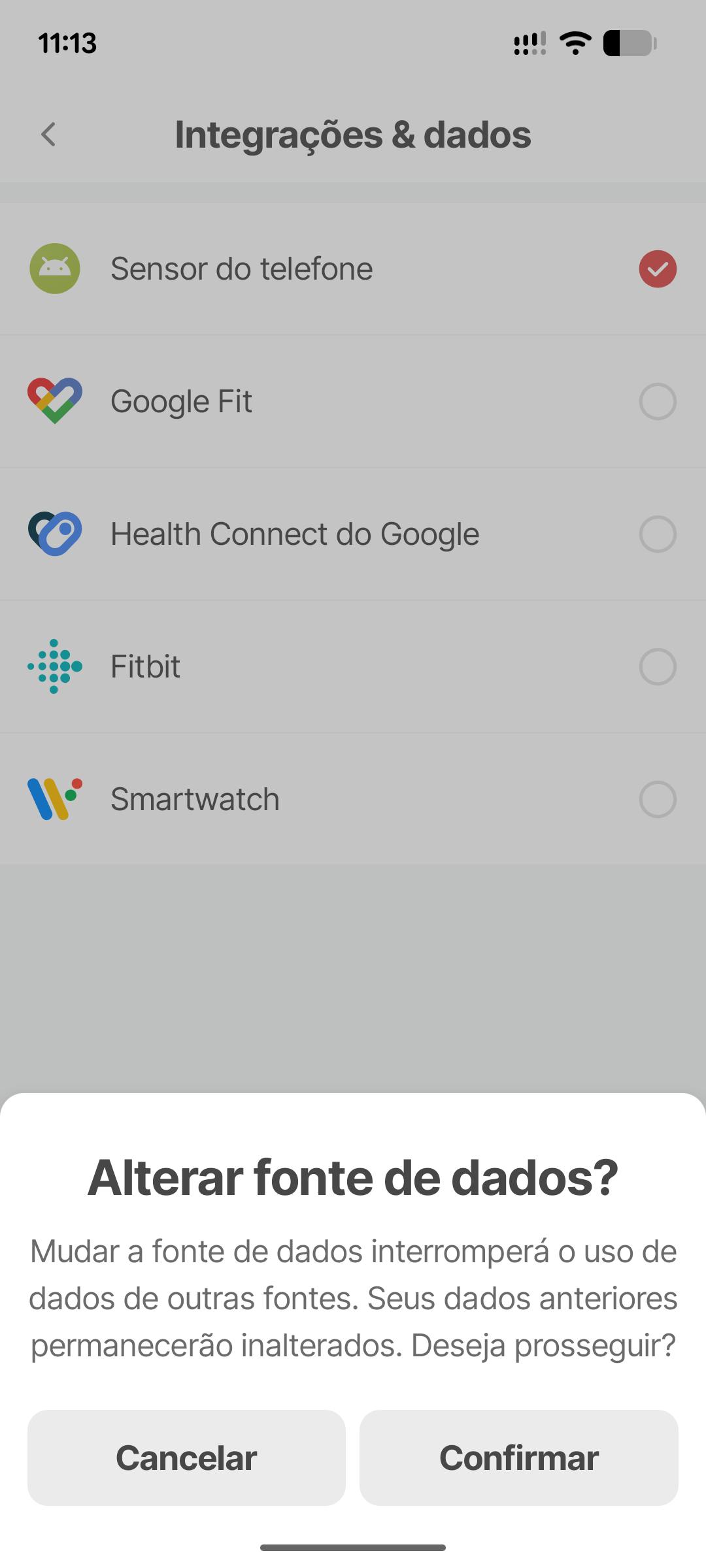Select Sensor do telefone as source

(x=657, y=269)
